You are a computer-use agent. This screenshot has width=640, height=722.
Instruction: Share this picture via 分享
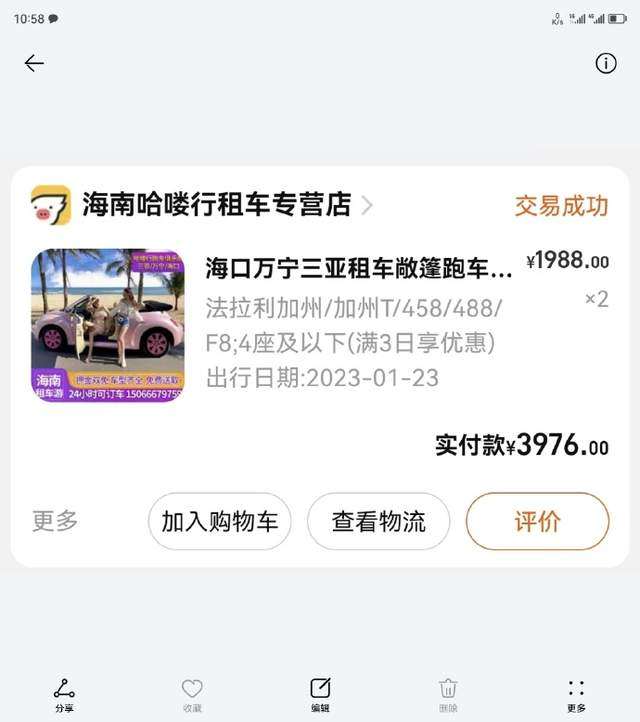tap(64, 694)
